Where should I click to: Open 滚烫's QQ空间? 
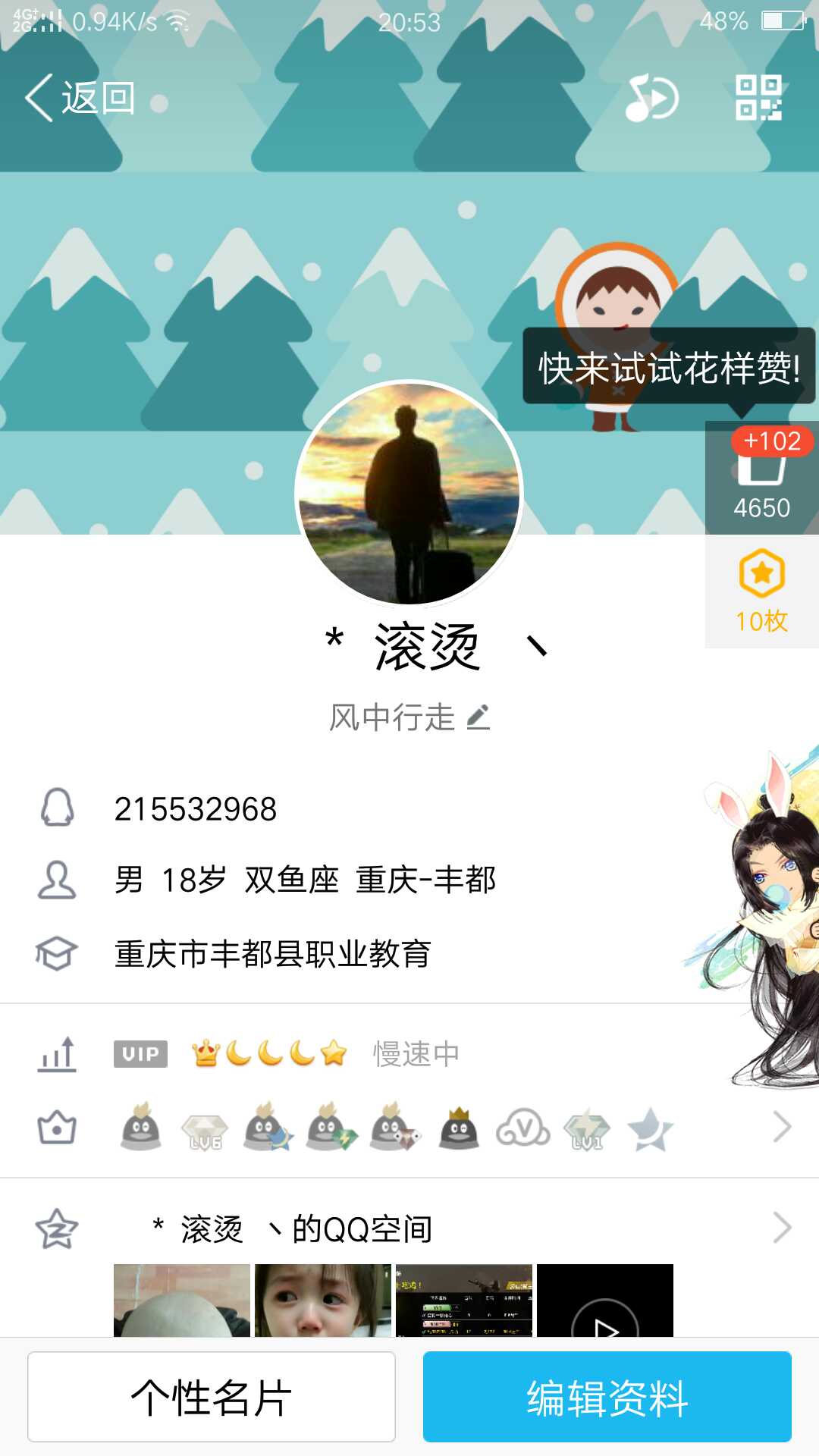click(x=409, y=1228)
